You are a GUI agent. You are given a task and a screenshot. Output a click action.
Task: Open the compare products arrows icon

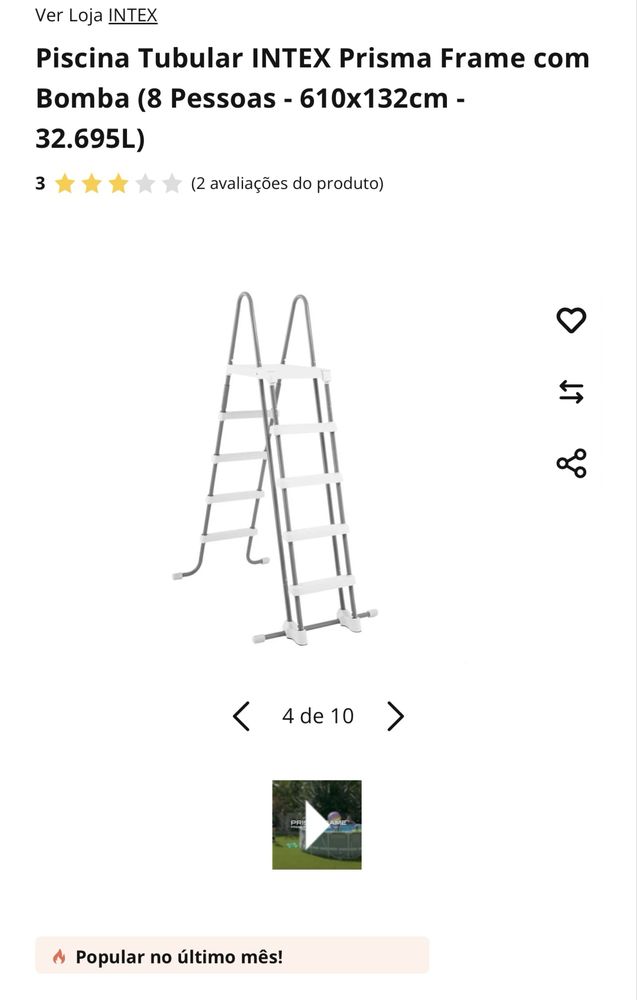coord(571,392)
